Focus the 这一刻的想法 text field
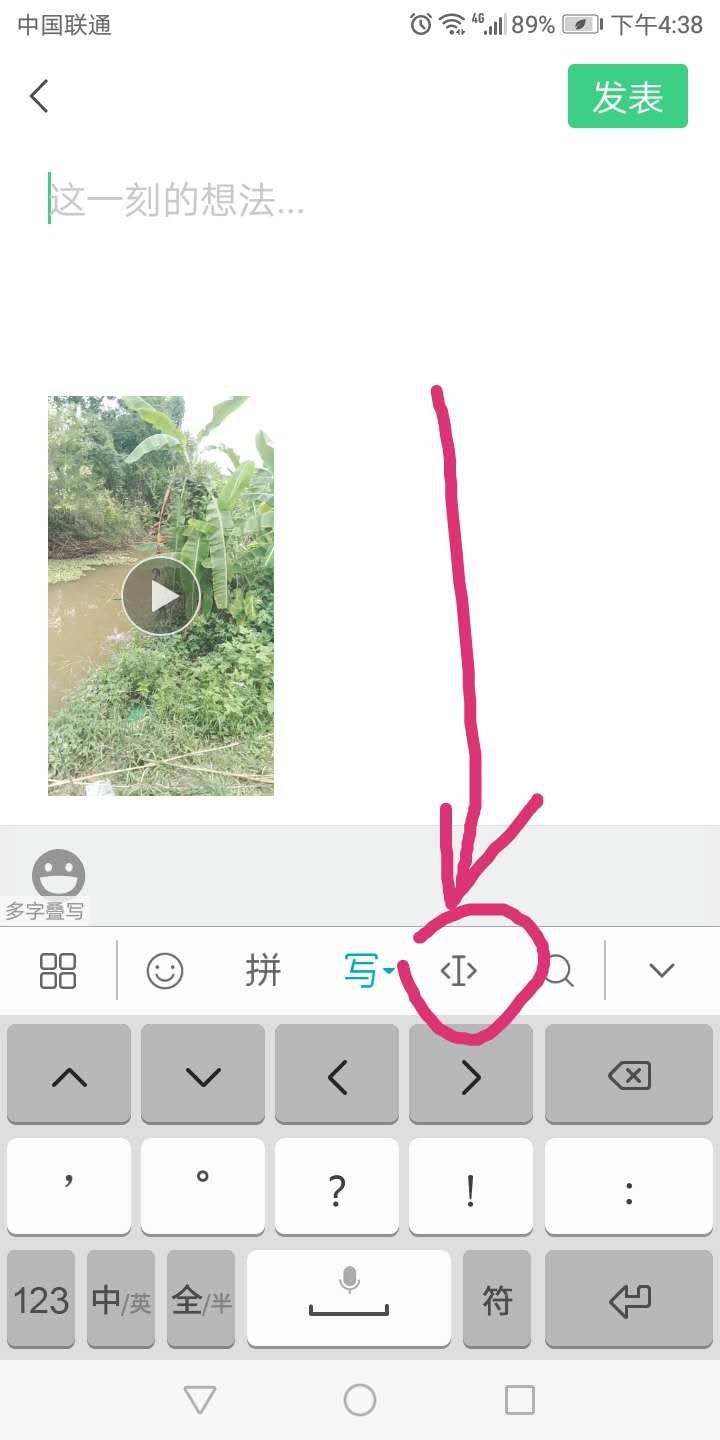The width and height of the screenshot is (720, 1440). (300, 199)
